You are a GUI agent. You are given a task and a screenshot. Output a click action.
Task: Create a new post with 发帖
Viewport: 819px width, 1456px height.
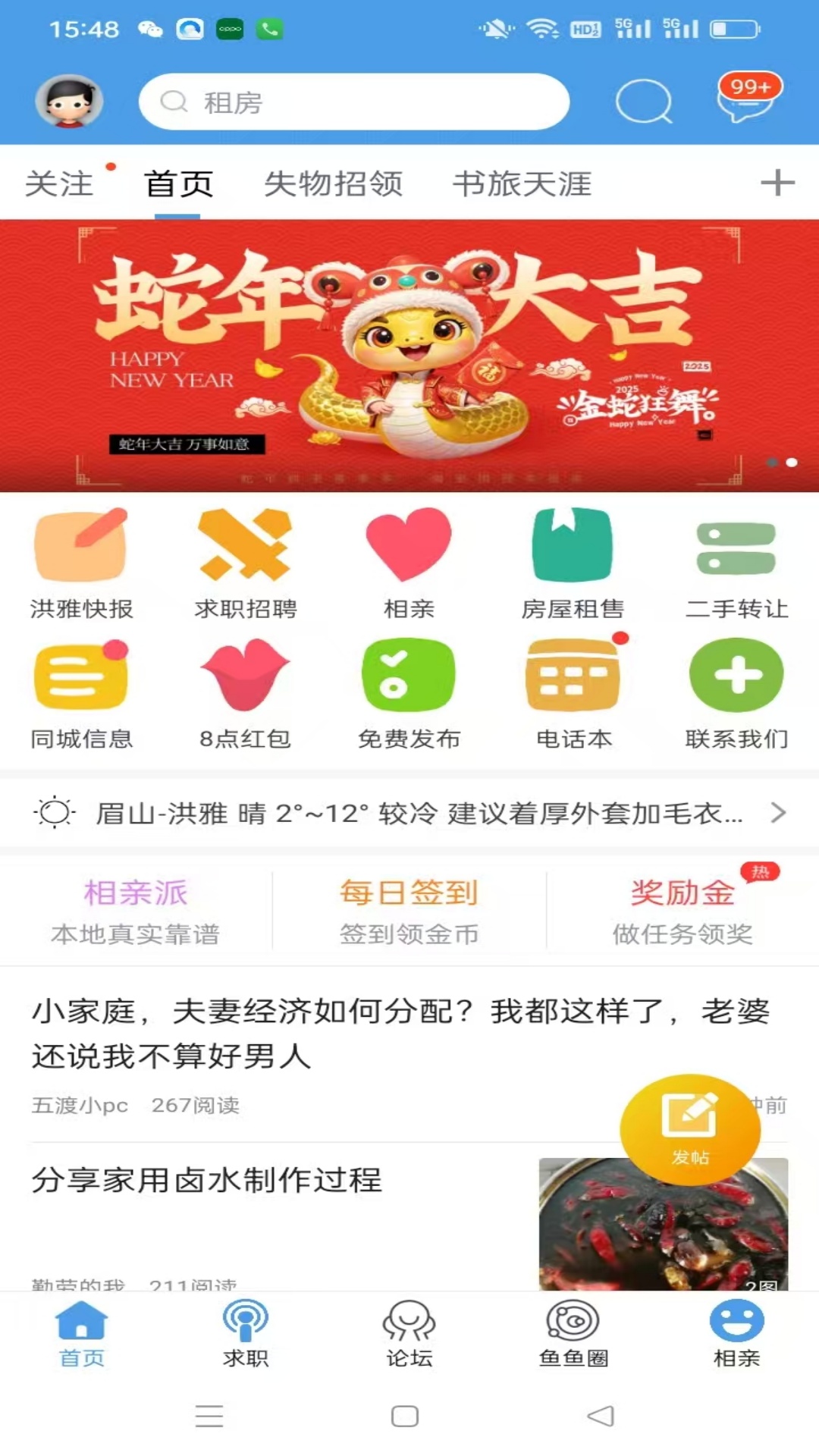[x=690, y=1129]
